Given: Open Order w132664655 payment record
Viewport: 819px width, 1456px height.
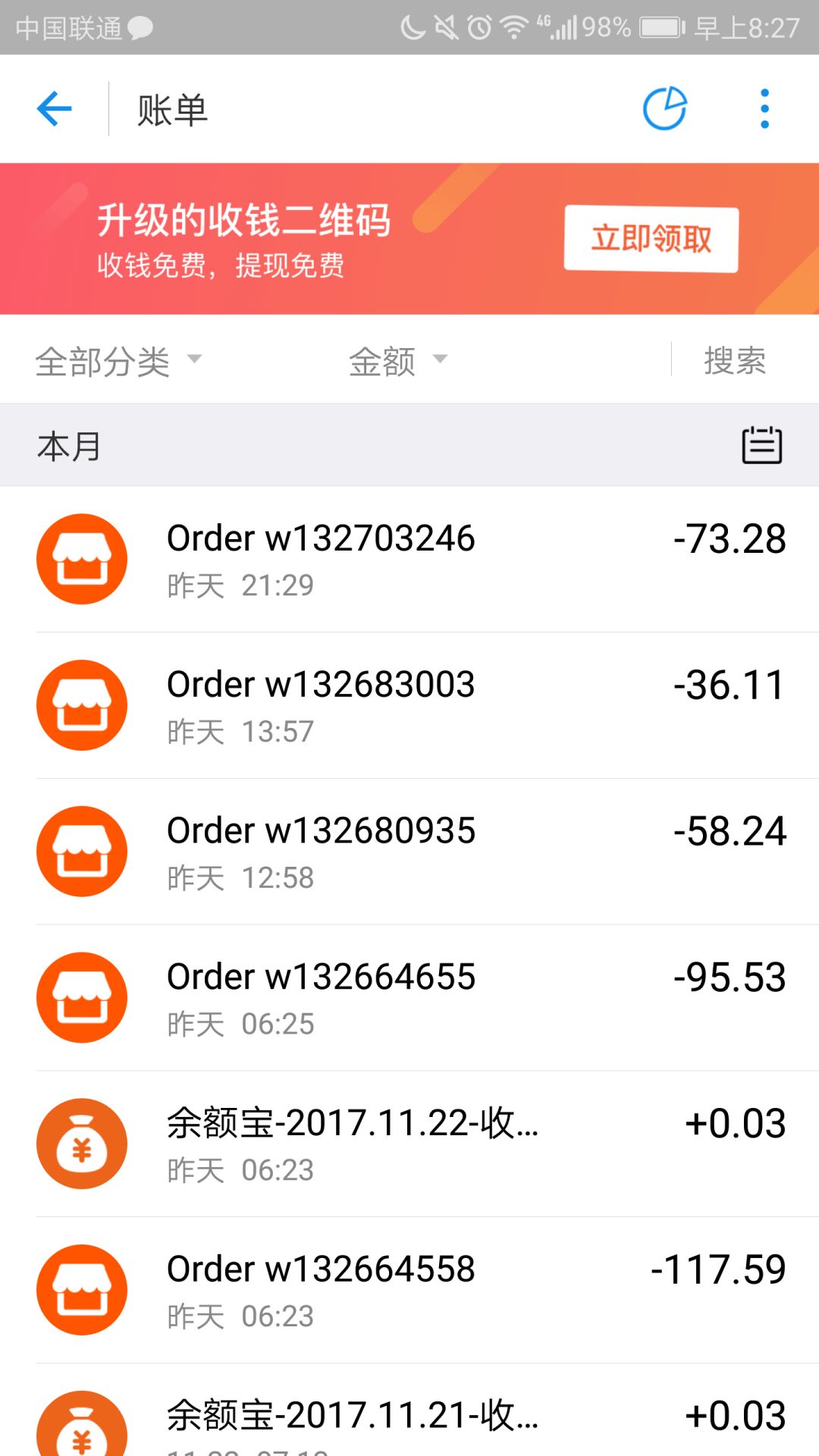Looking at the screenshot, I should [x=409, y=998].
